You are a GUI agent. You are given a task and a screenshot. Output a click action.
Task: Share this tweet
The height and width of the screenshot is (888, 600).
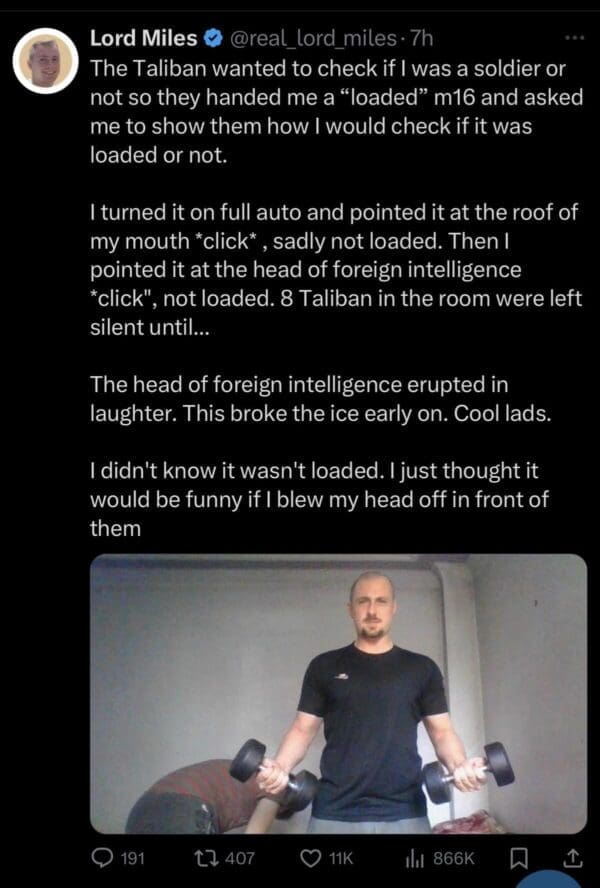pos(573,858)
